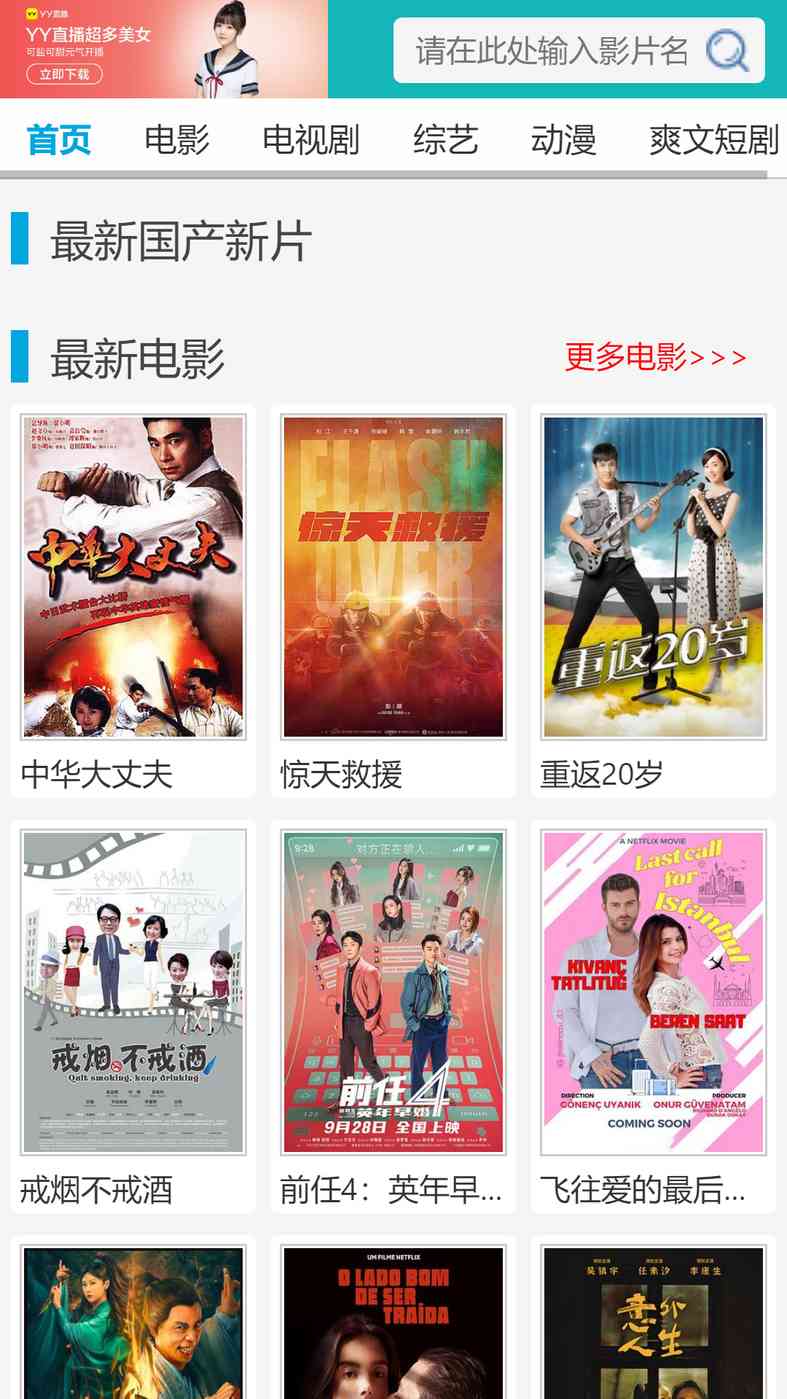Tap 立即下载 on the YY直播 banner
787x1399 pixels.
click(x=64, y=74)
